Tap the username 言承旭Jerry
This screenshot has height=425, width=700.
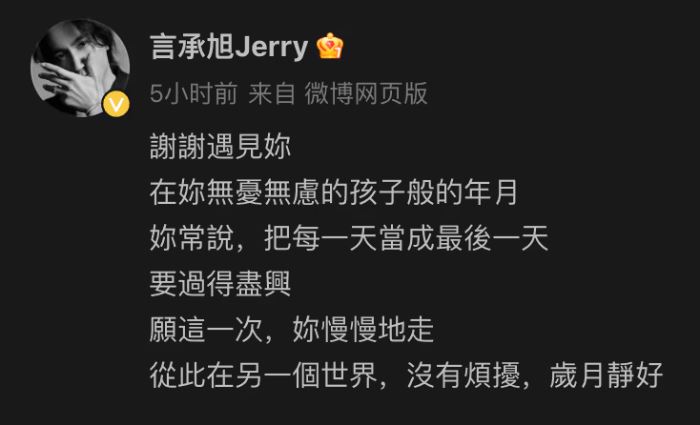point(228,46)
